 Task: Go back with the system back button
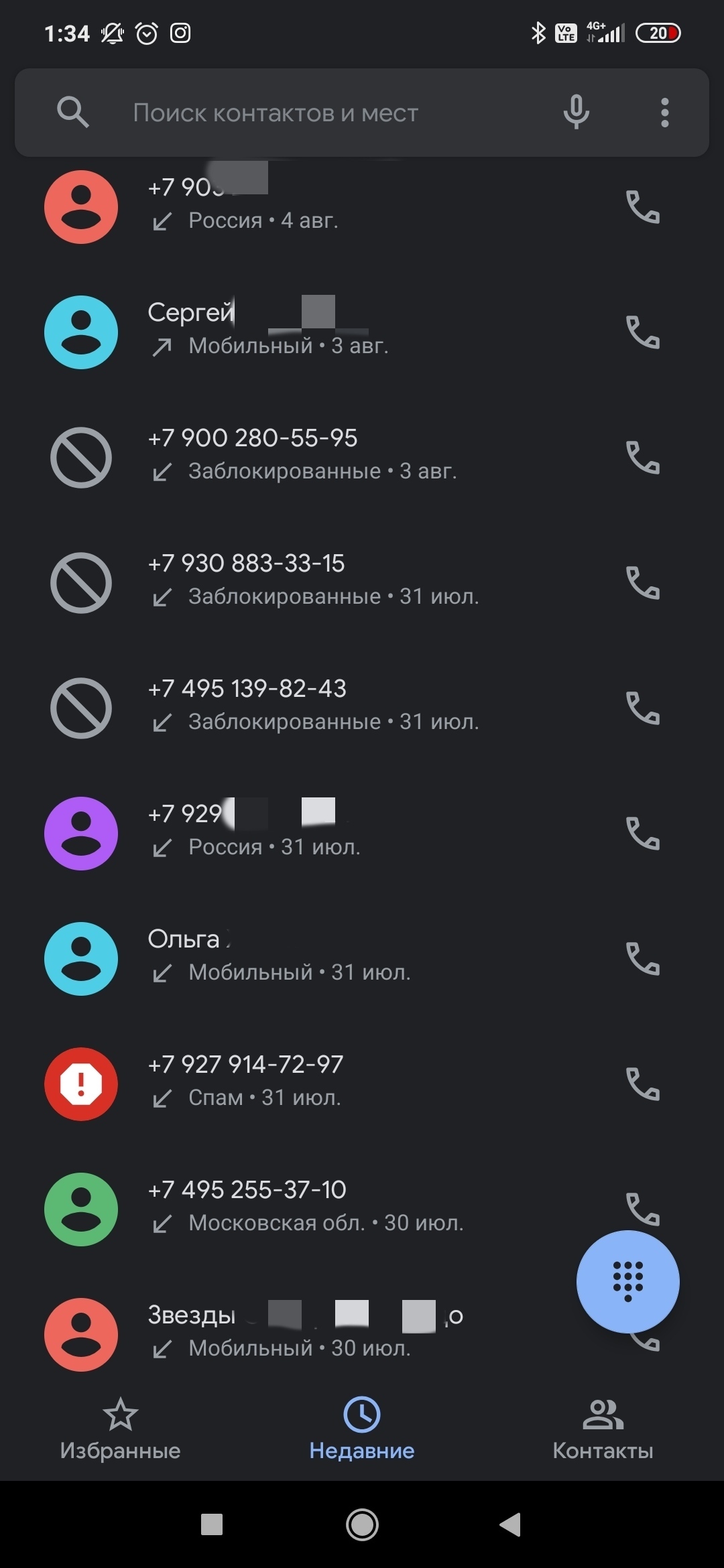[511, 1524]
